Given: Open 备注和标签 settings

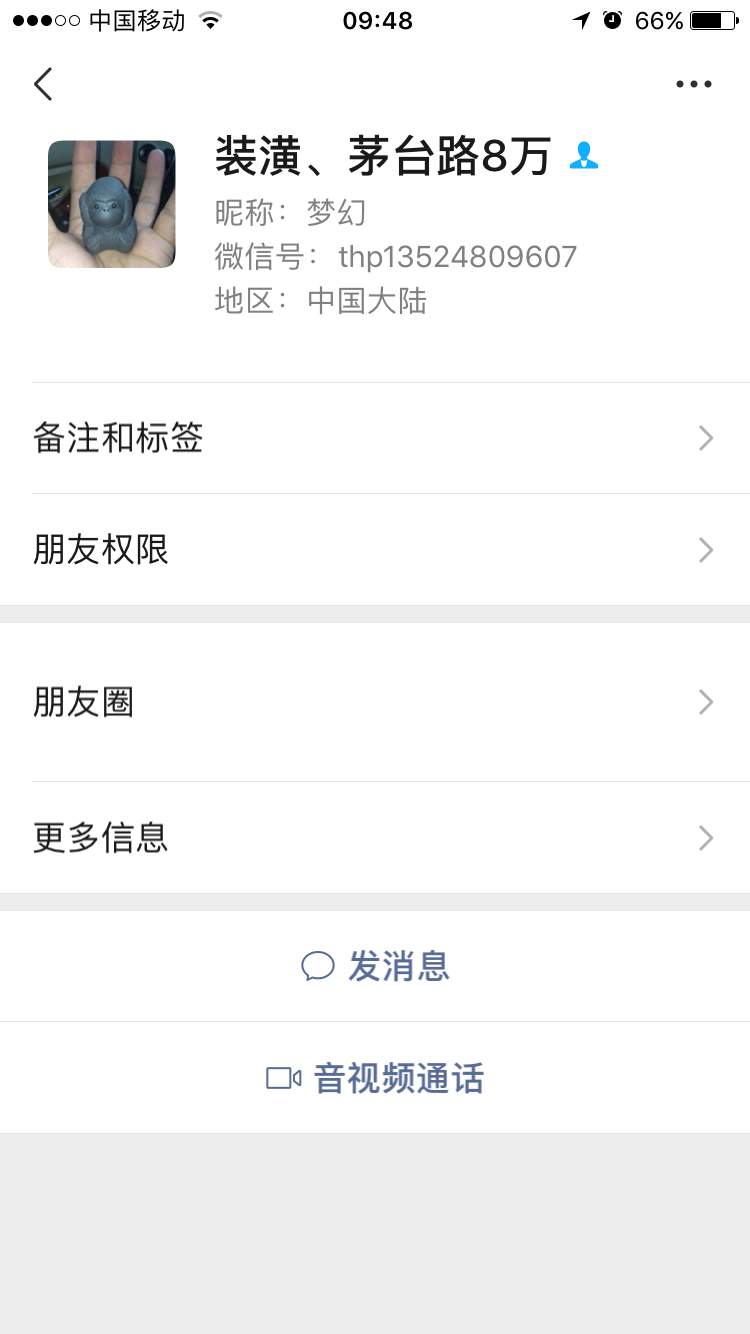Looking at the screenshot, I should point(375,438).
